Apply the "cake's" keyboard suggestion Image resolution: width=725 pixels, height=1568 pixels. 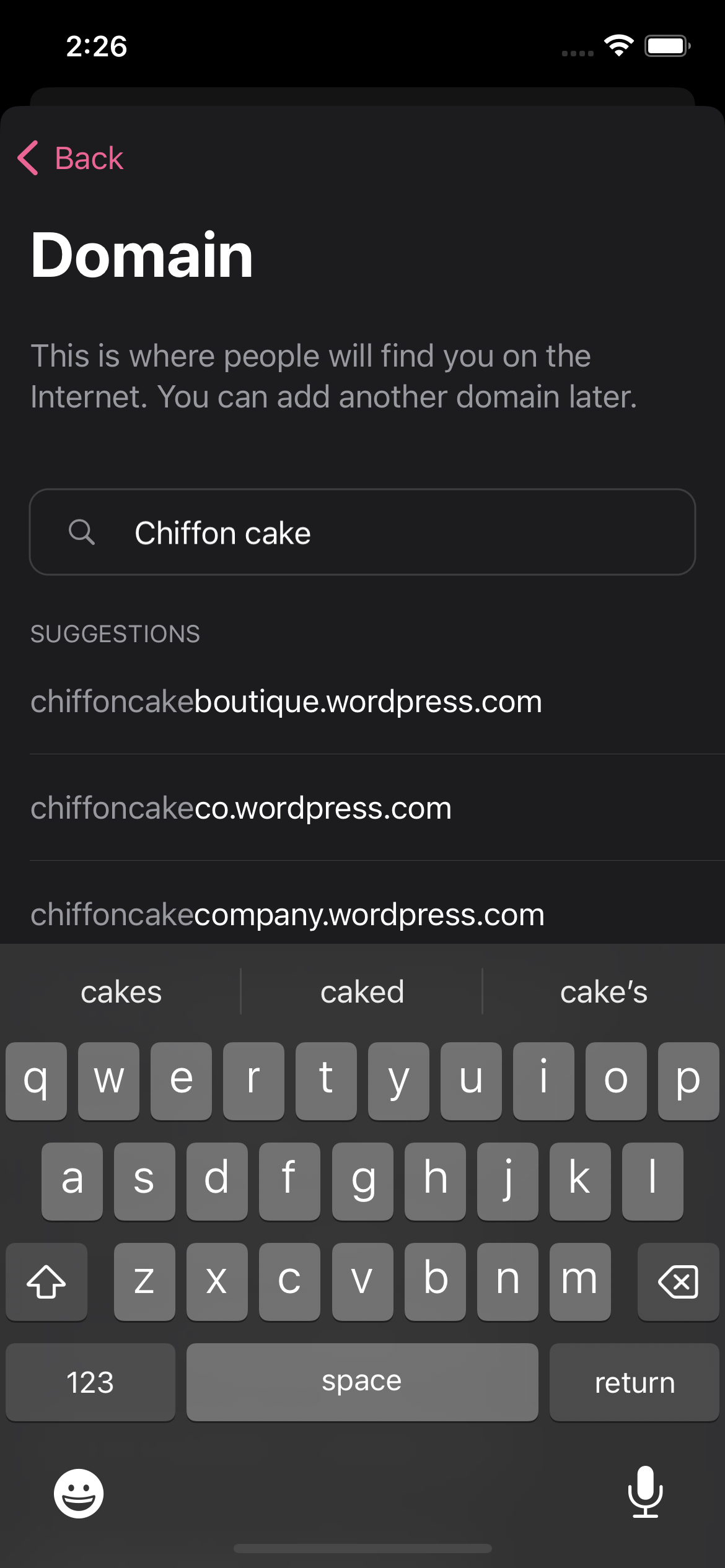pyautogui.click(x=604, y=992)
